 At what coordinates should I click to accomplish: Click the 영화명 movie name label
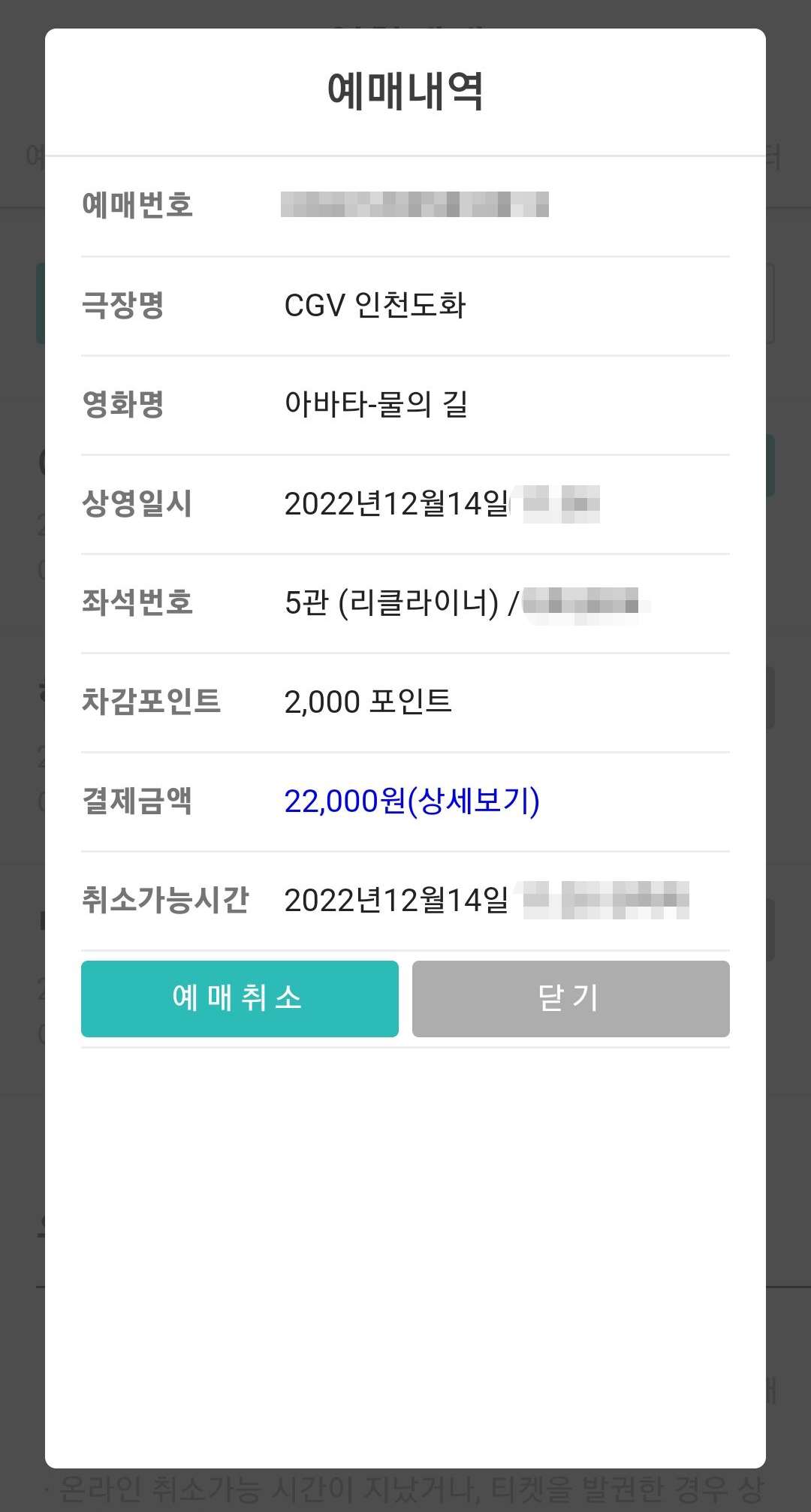[x=123, y=405]
